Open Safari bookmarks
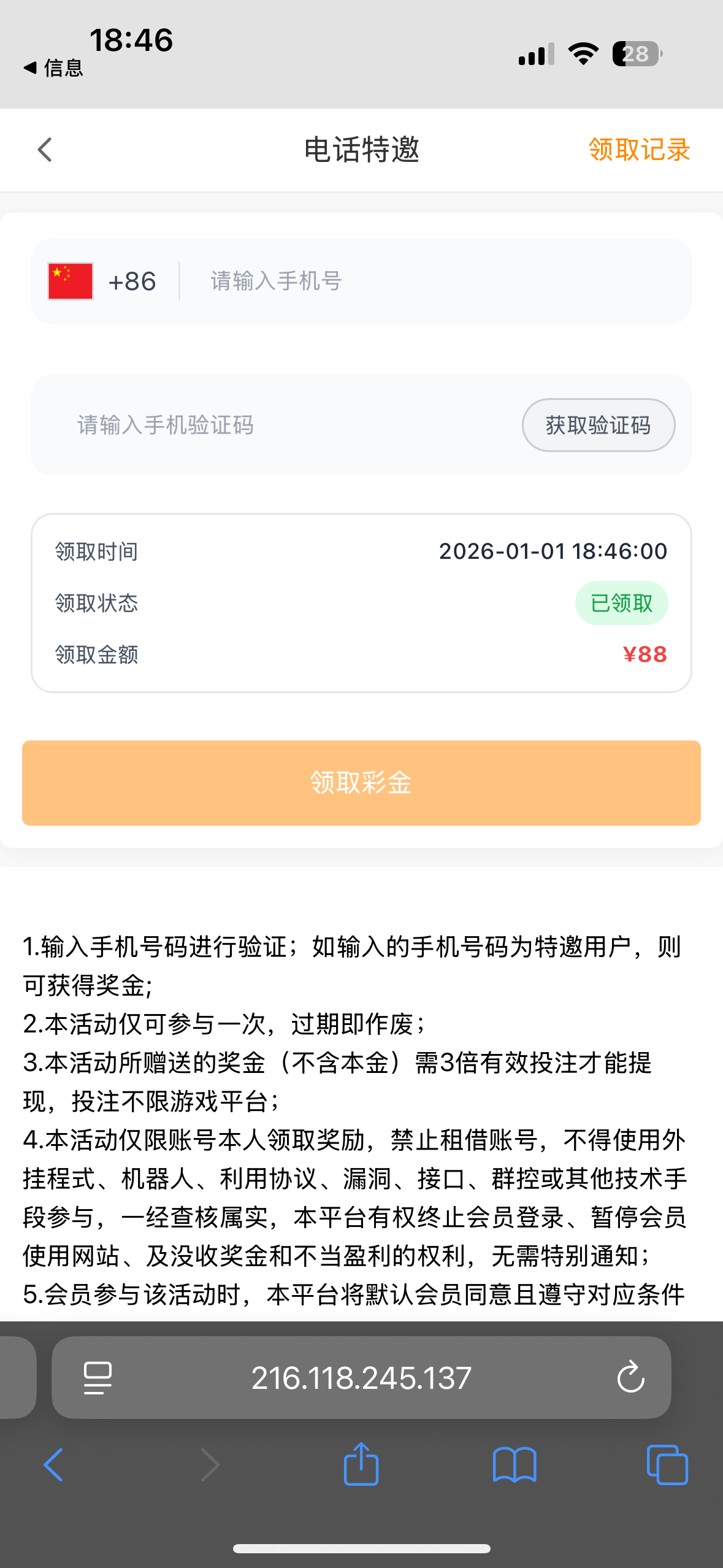This screenshot has height=1568, width=723. 515,1465
